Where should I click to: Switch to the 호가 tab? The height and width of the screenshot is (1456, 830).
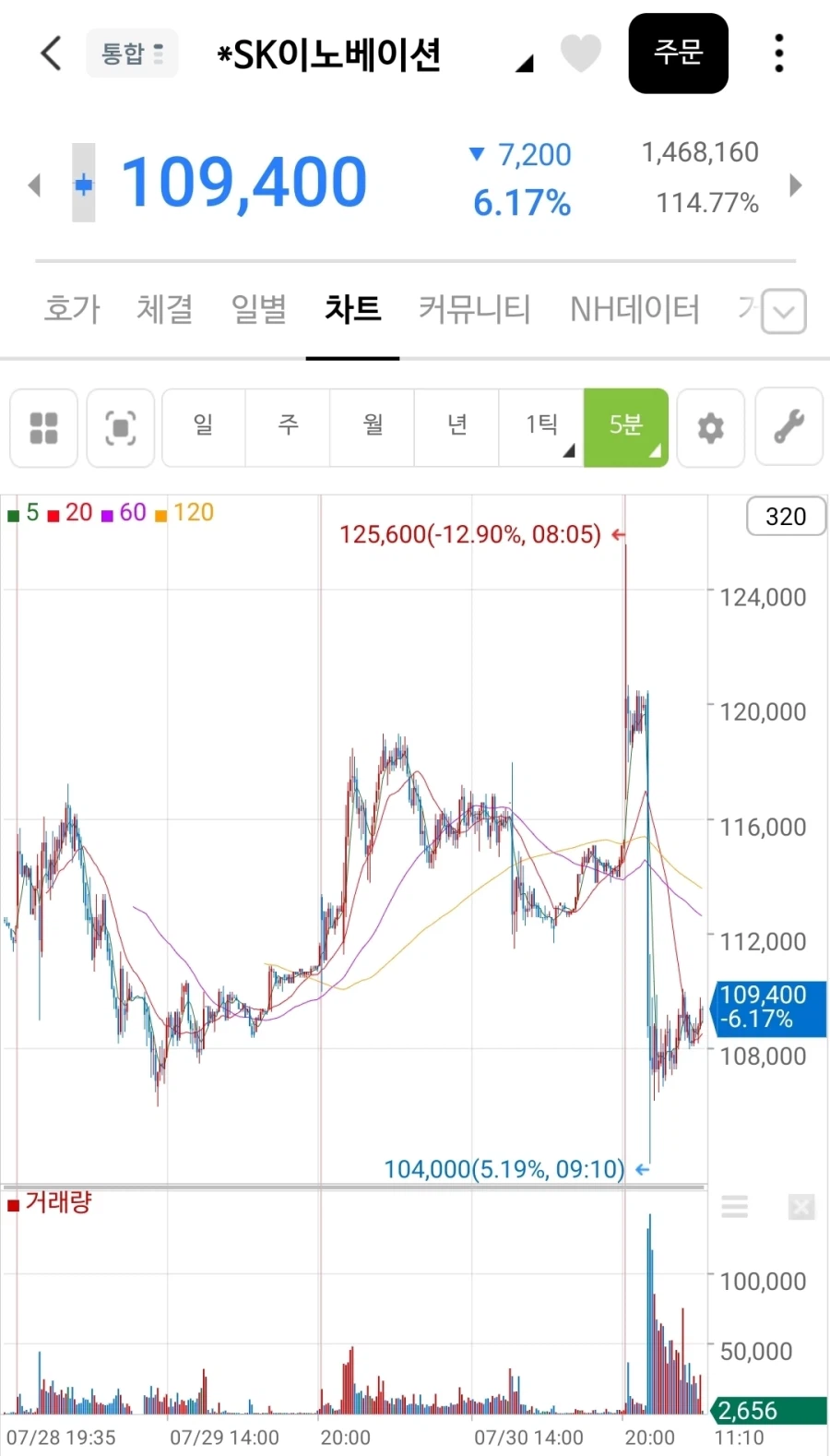tap(72, 309)
